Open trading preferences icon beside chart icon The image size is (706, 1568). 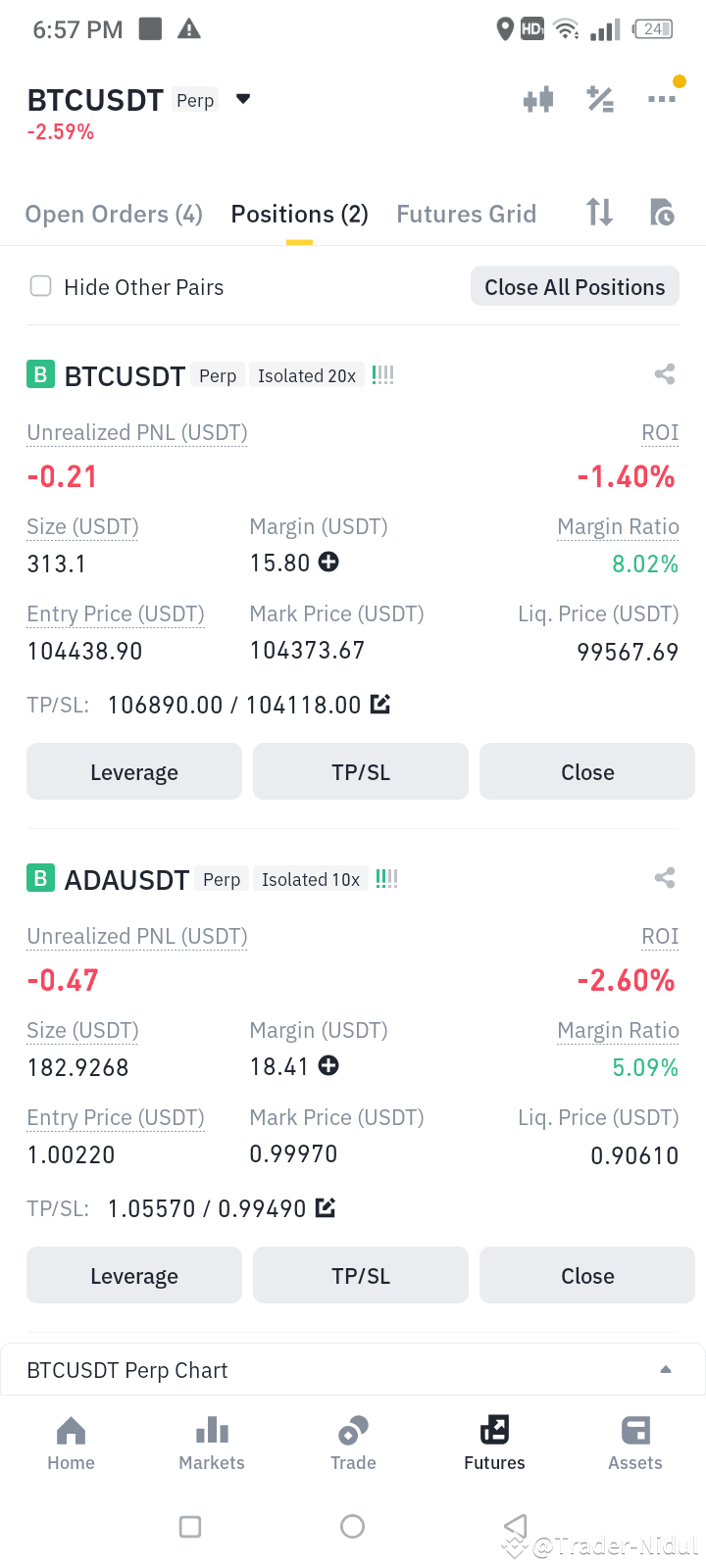(600, 98)
